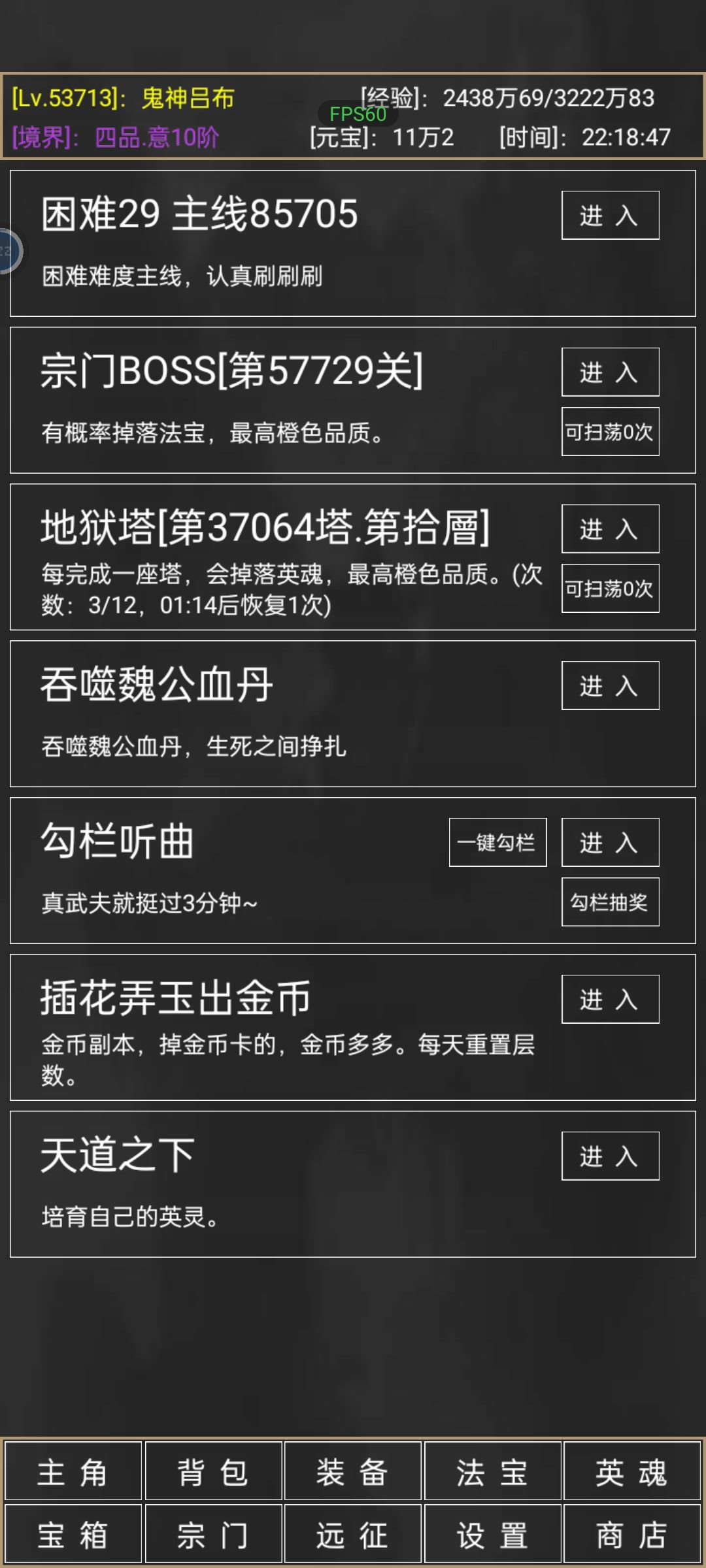Enter 天道之下

[x=610, y=1156]
